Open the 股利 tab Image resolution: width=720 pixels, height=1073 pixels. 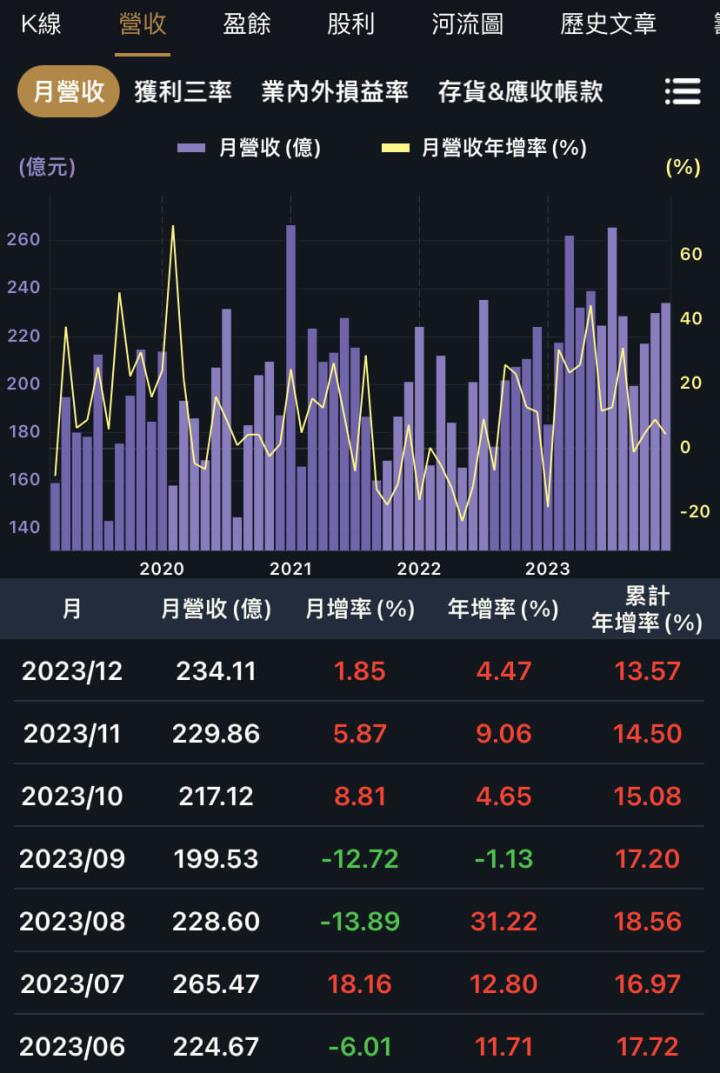(x=349, y=25)
